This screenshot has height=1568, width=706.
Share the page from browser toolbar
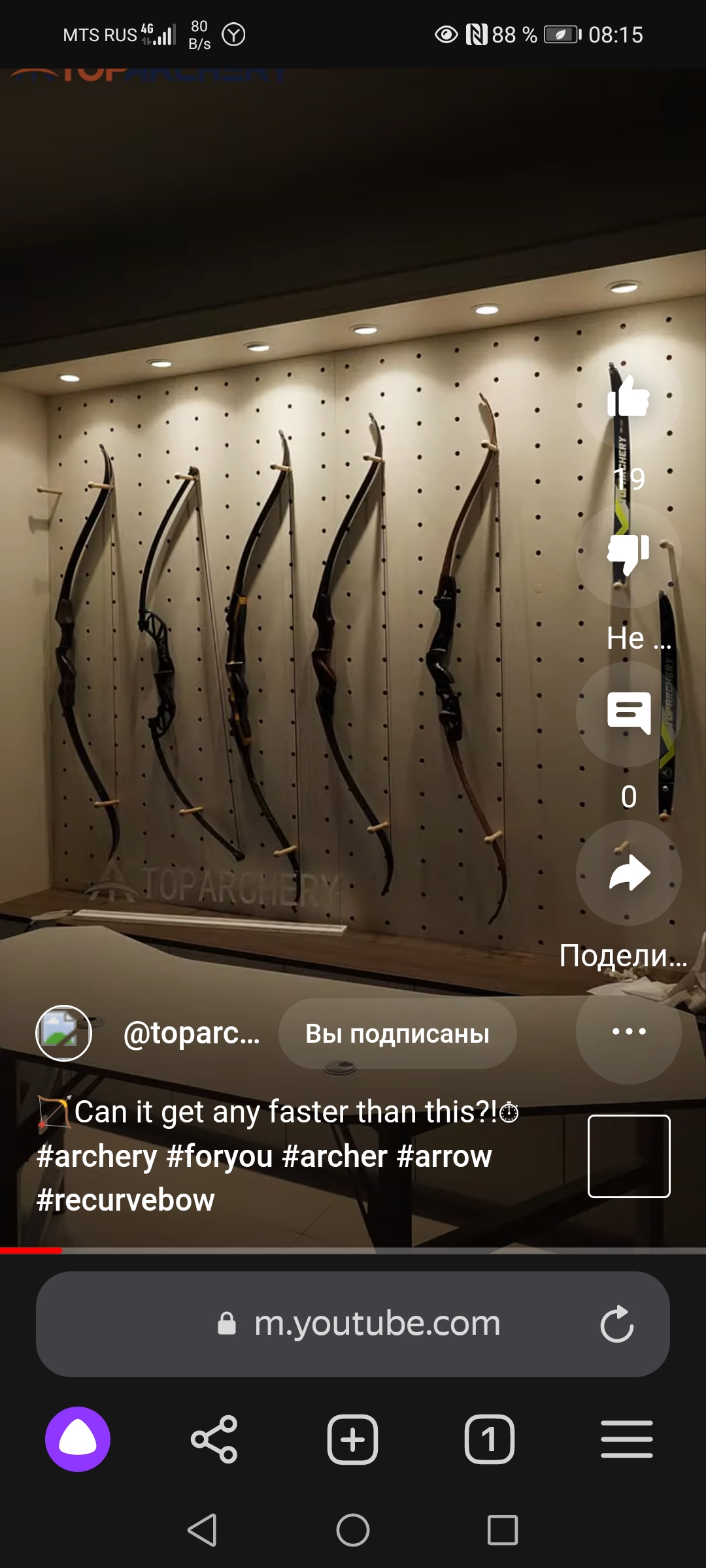coord(214,1439)
